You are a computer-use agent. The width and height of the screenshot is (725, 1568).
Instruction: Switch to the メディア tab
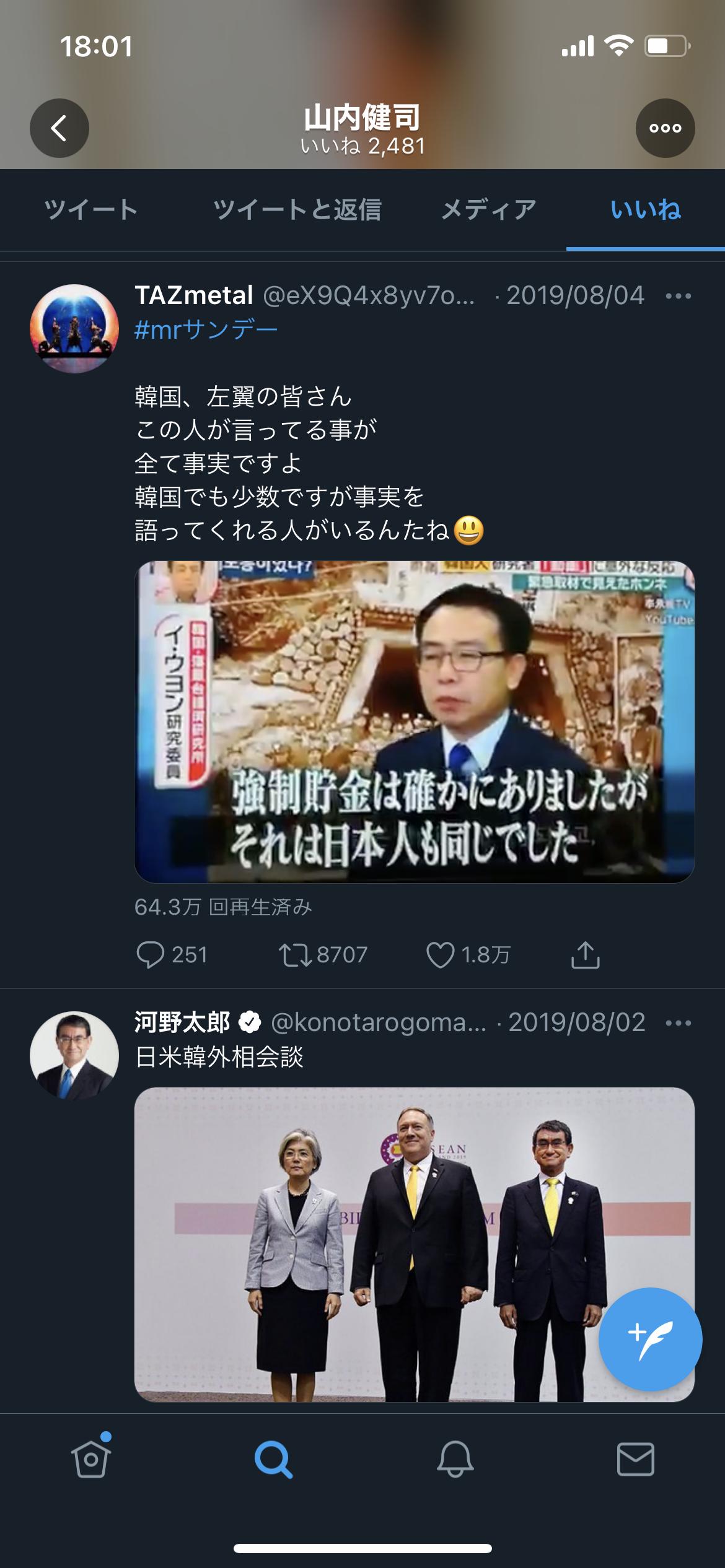[488, 210]
